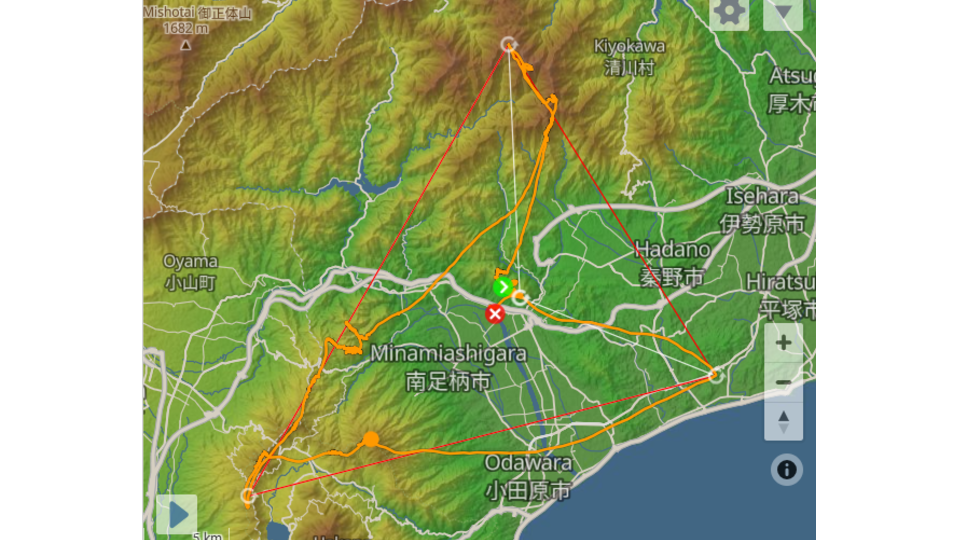Show map info
Image resolution: width=960 pixels, height=540 pixels.
(x=787, y=469)
